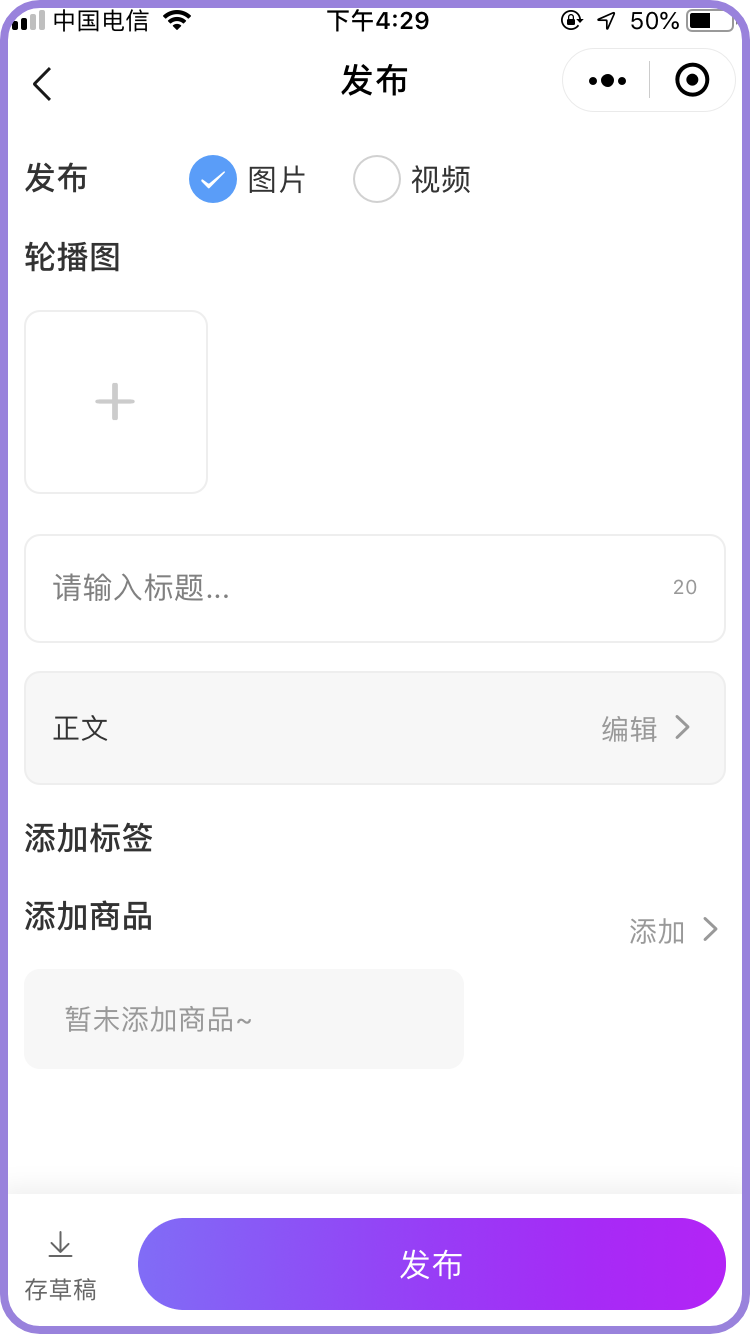Close the mini program via circle icon

point(692,80)
